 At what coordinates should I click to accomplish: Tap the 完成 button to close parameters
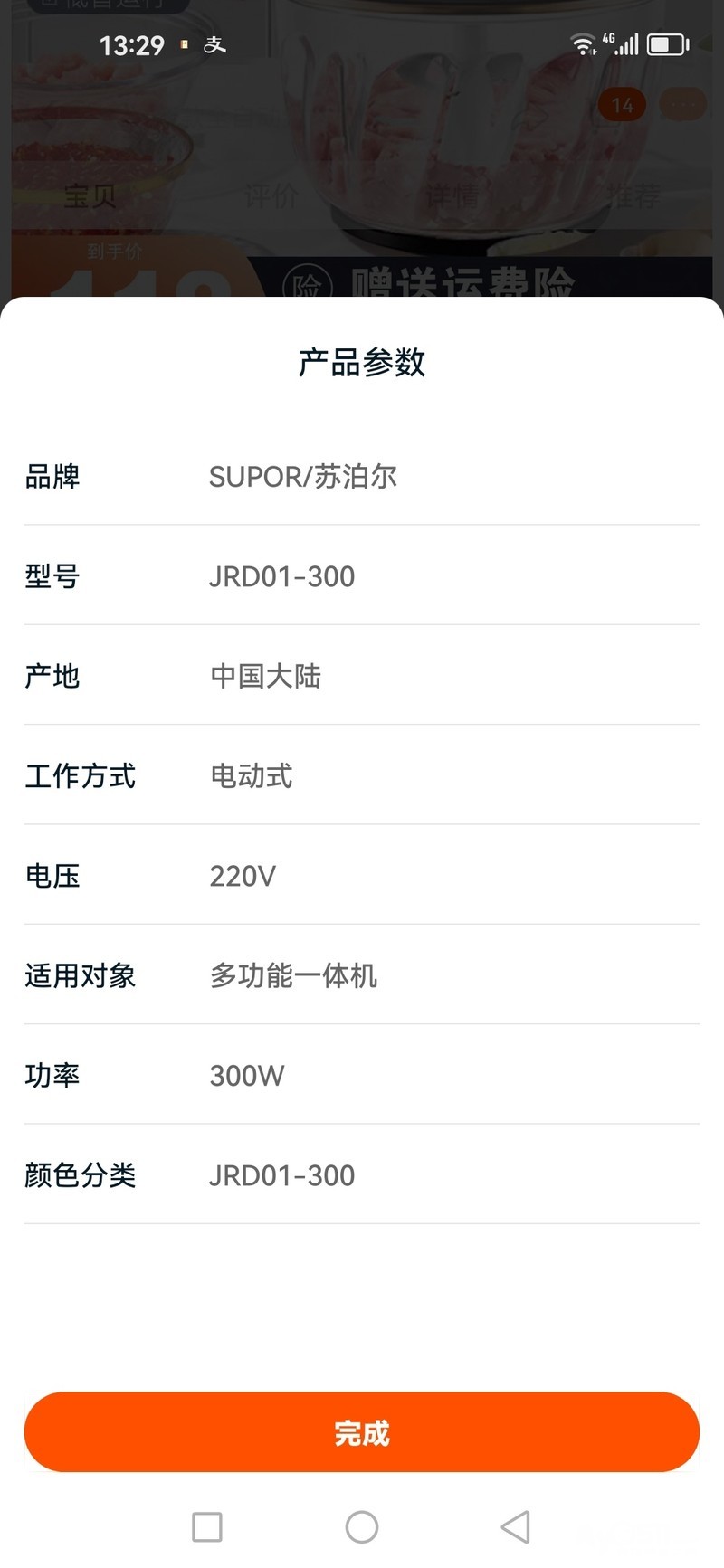point(362,1432)
